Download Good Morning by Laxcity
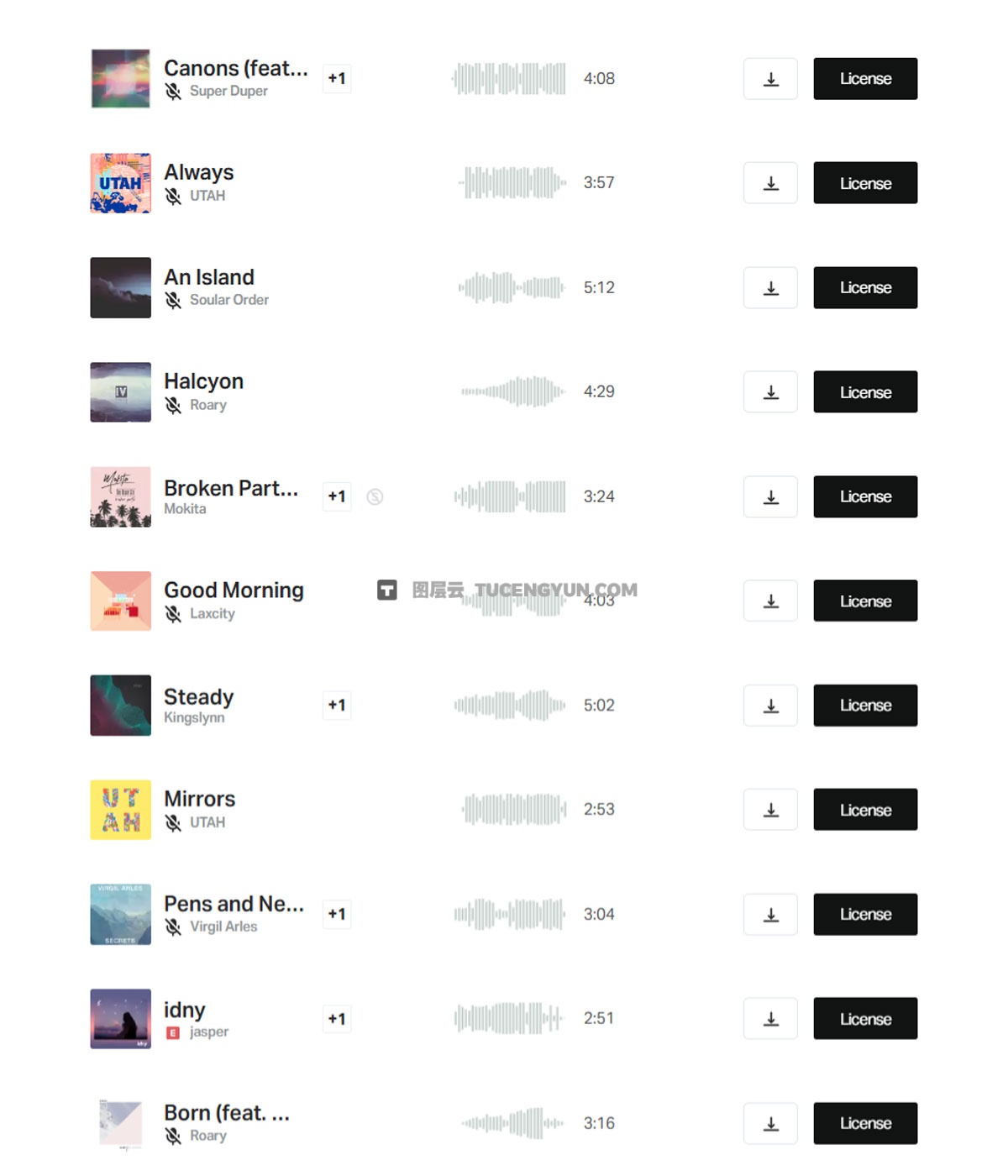Viewport: 1008px width, 1176px height. tap(770, 601)
